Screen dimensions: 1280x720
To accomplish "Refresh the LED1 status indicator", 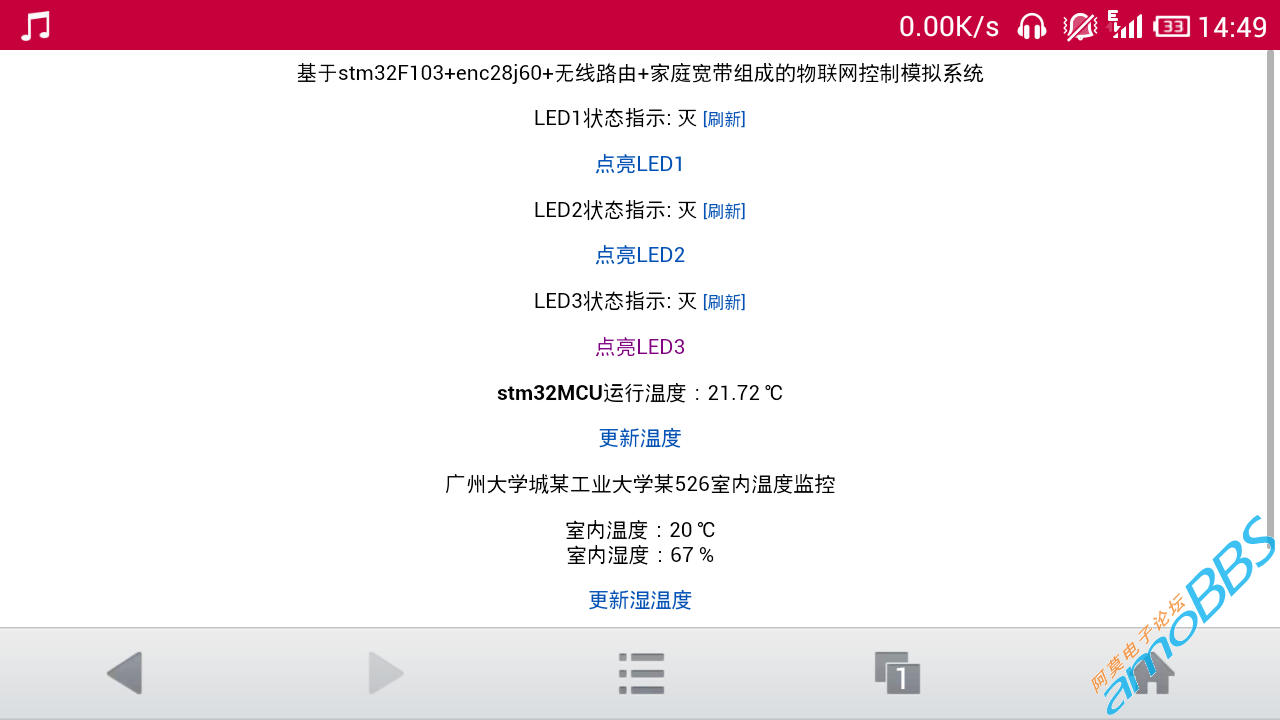I will (724, 119).
